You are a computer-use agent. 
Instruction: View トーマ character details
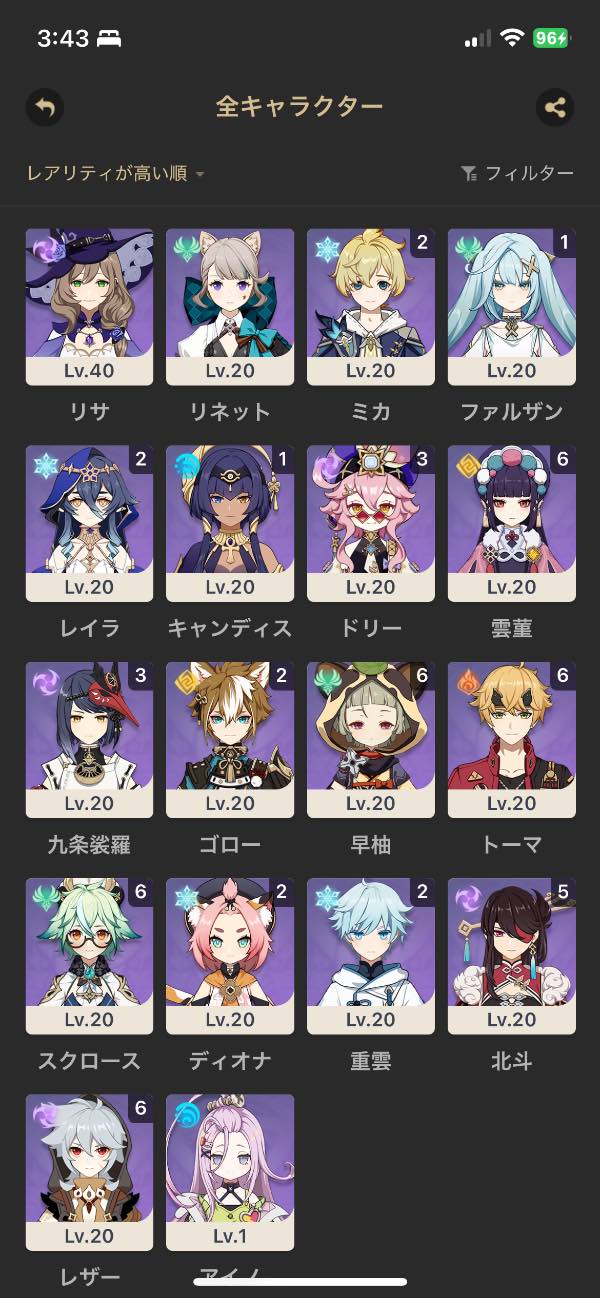(x=512, y=739)
